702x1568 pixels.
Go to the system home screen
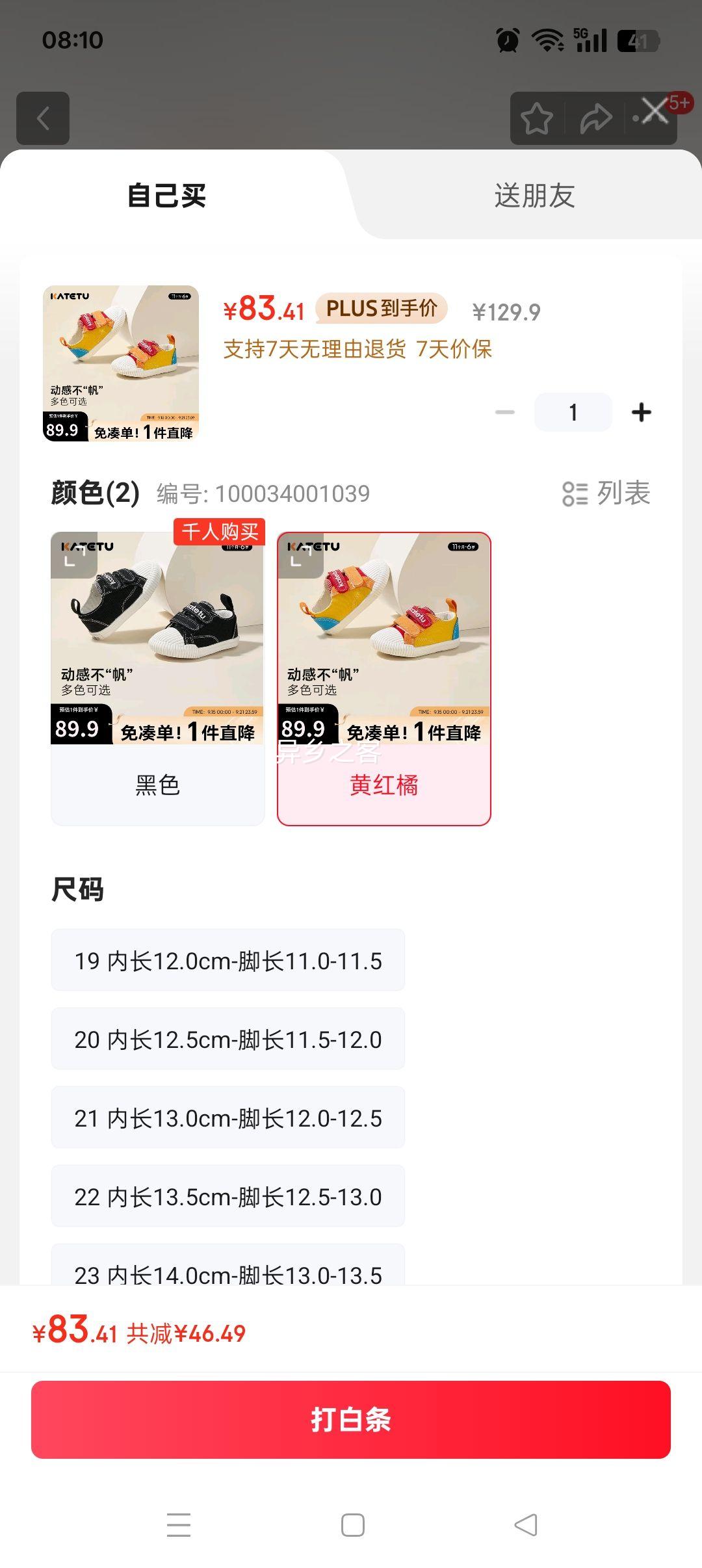click(x=352, y=1524)
